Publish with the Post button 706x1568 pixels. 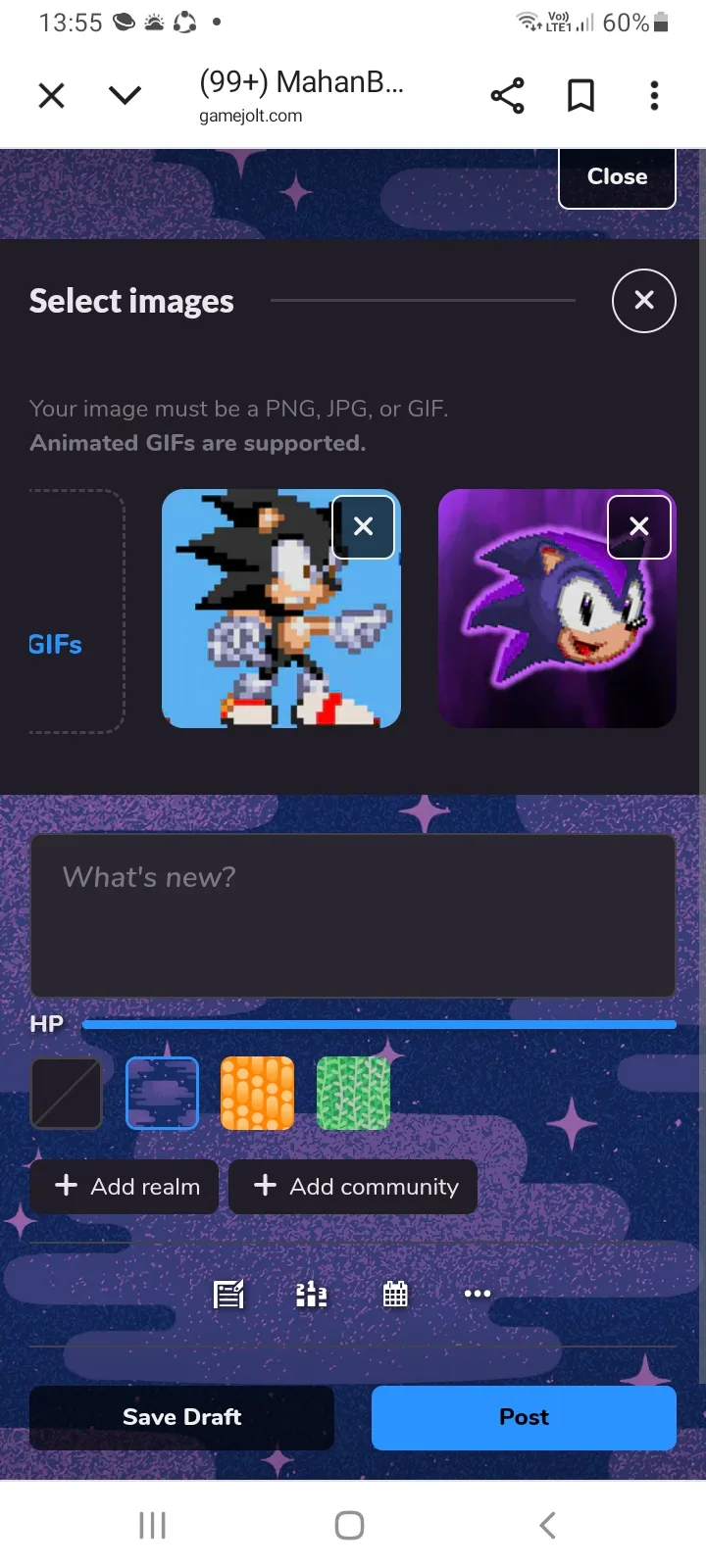point(524,1417)
